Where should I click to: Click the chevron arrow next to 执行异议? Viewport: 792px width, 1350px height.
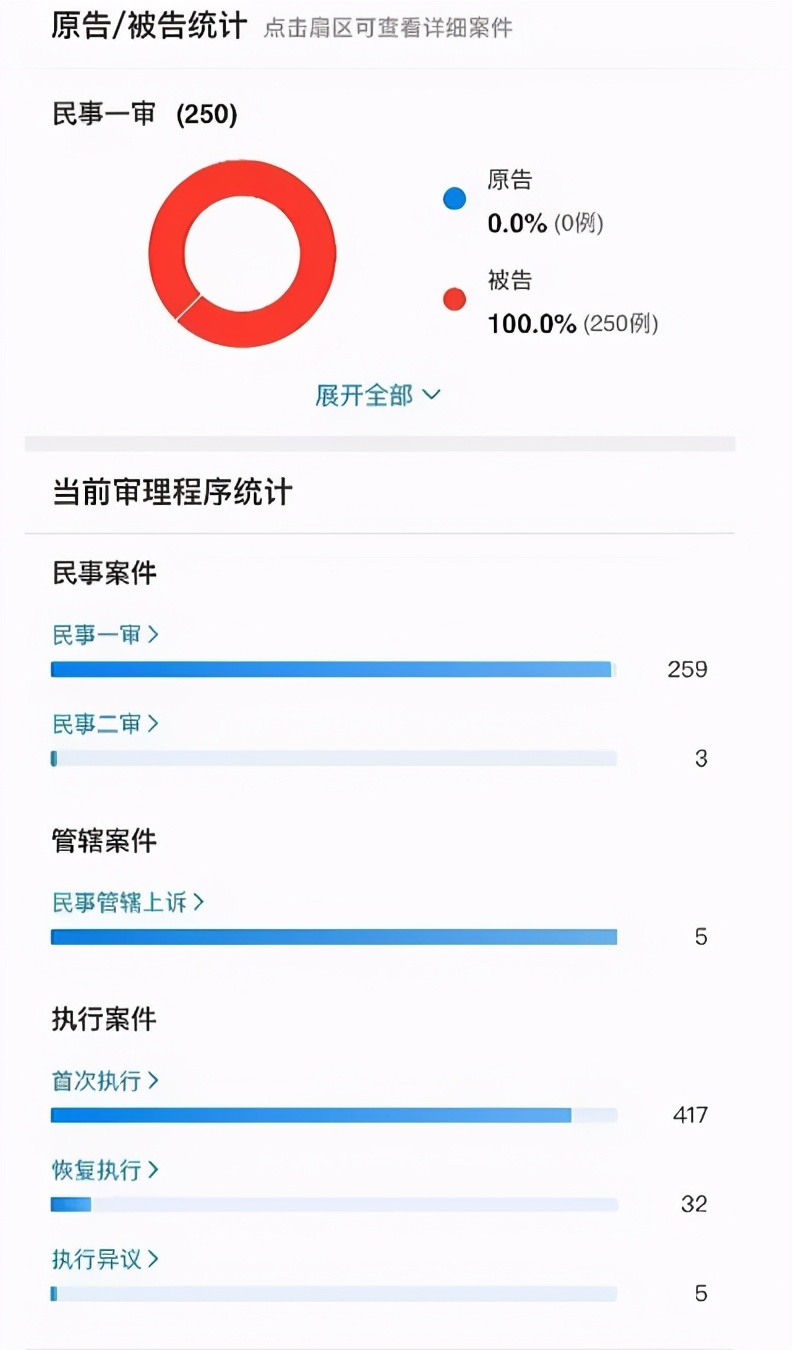[154, 1259]
